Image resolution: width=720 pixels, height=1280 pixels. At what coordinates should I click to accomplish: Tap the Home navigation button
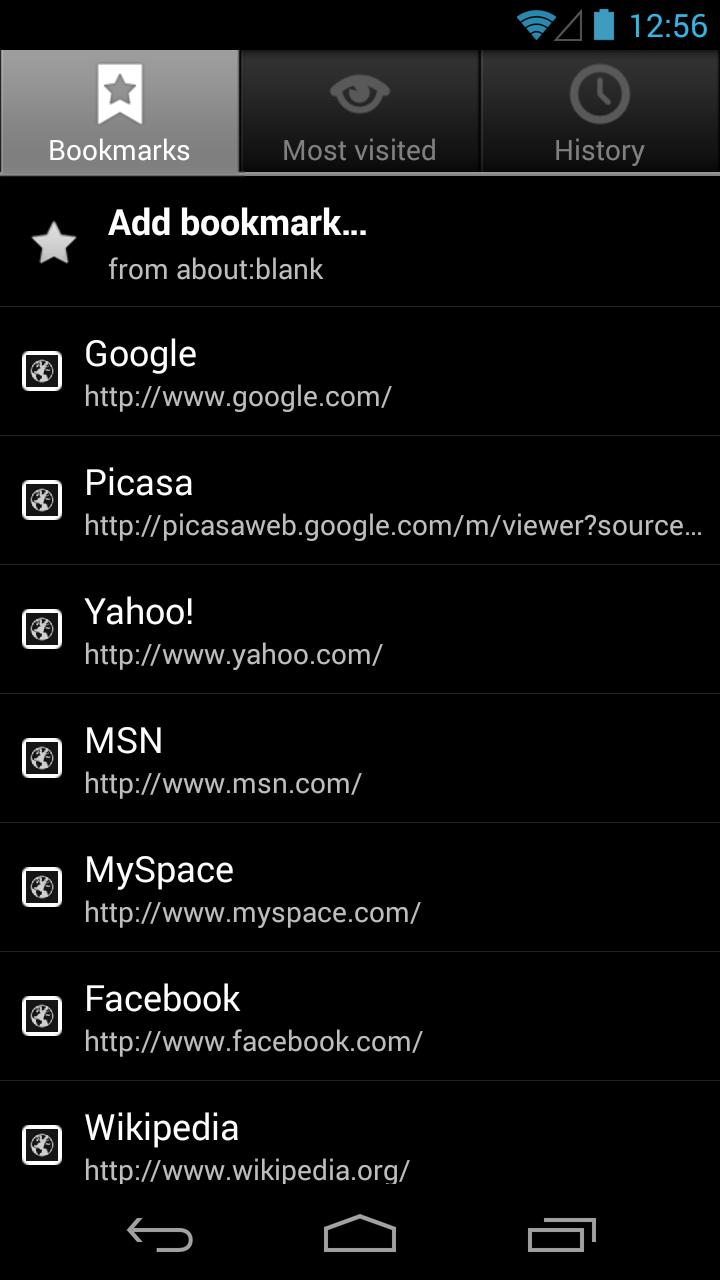pos(360,1235)
